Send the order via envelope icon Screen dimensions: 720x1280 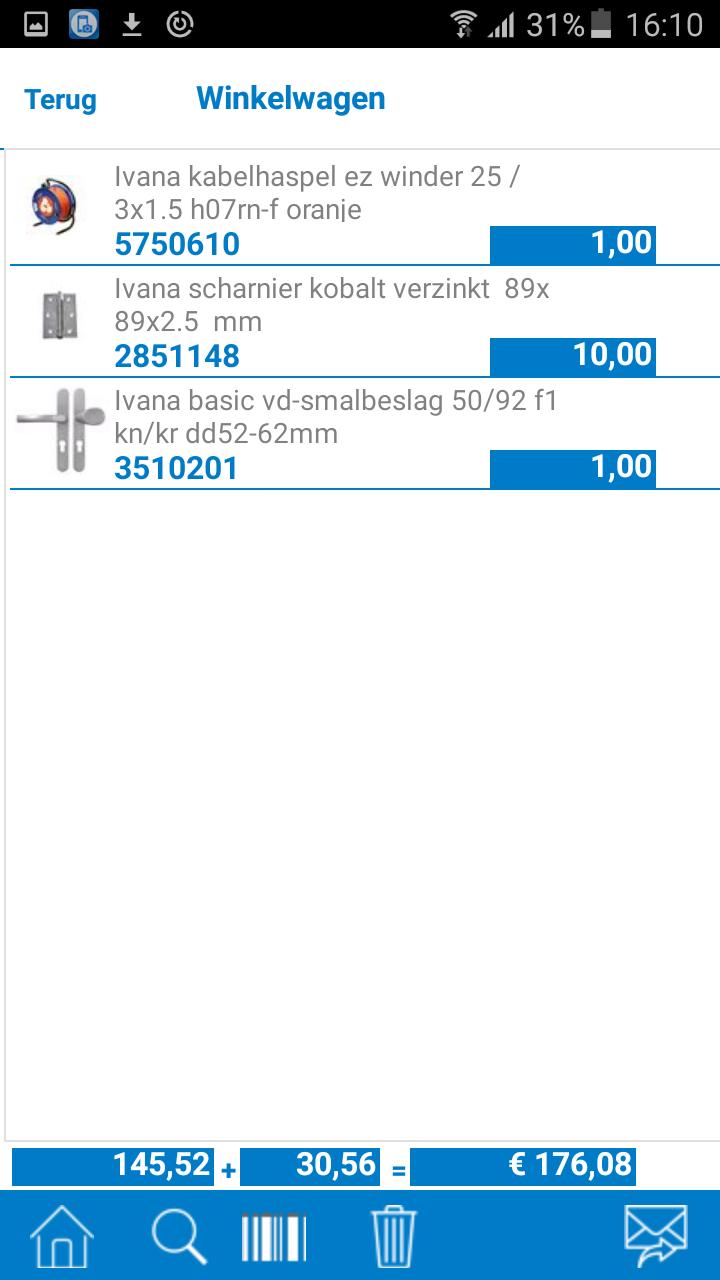coord(655,1237)
